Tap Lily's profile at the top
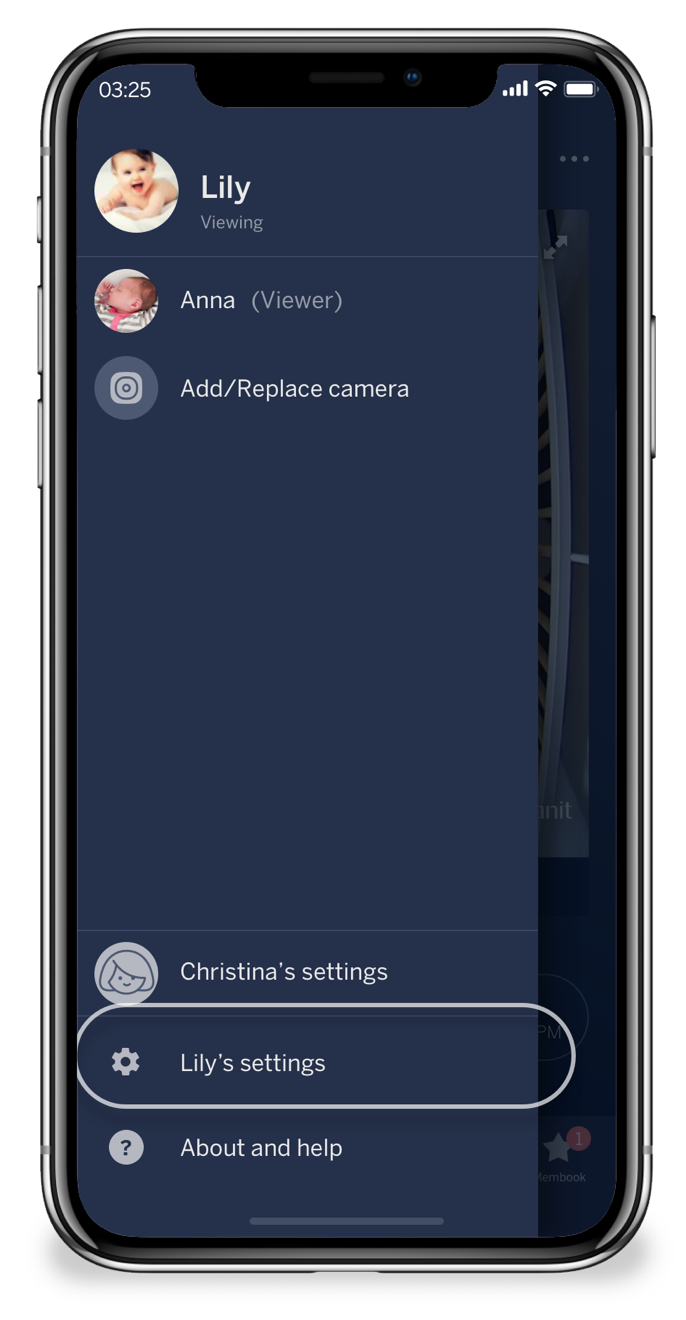Viewport: 686px width, 1320px height. tap(308, 192)
